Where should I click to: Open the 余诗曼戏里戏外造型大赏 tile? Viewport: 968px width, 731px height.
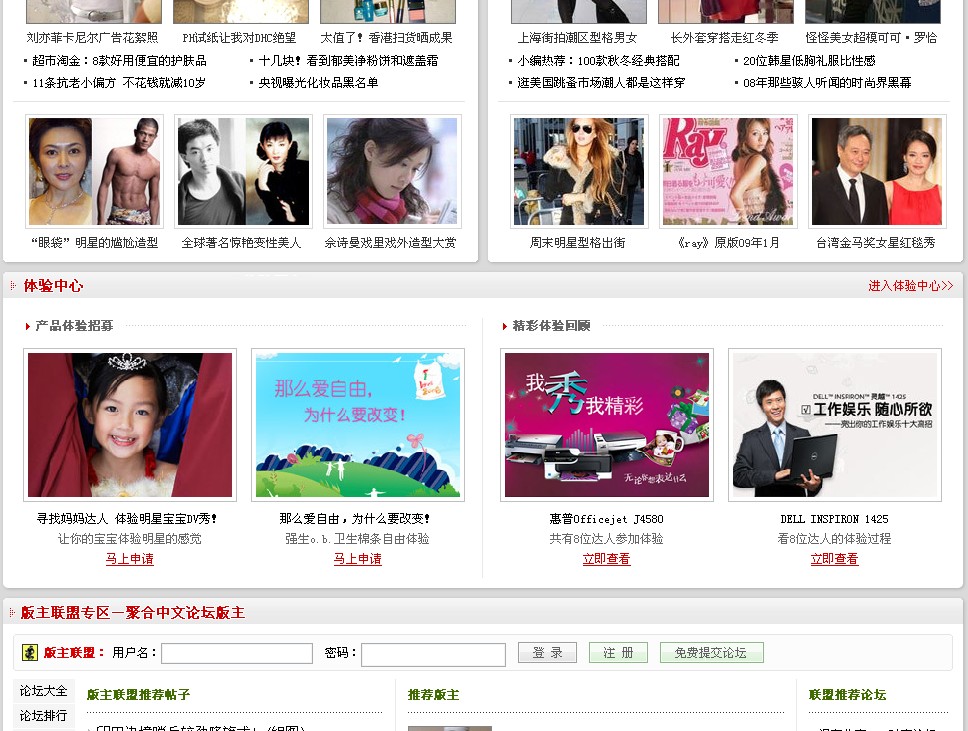click(391, 171)
